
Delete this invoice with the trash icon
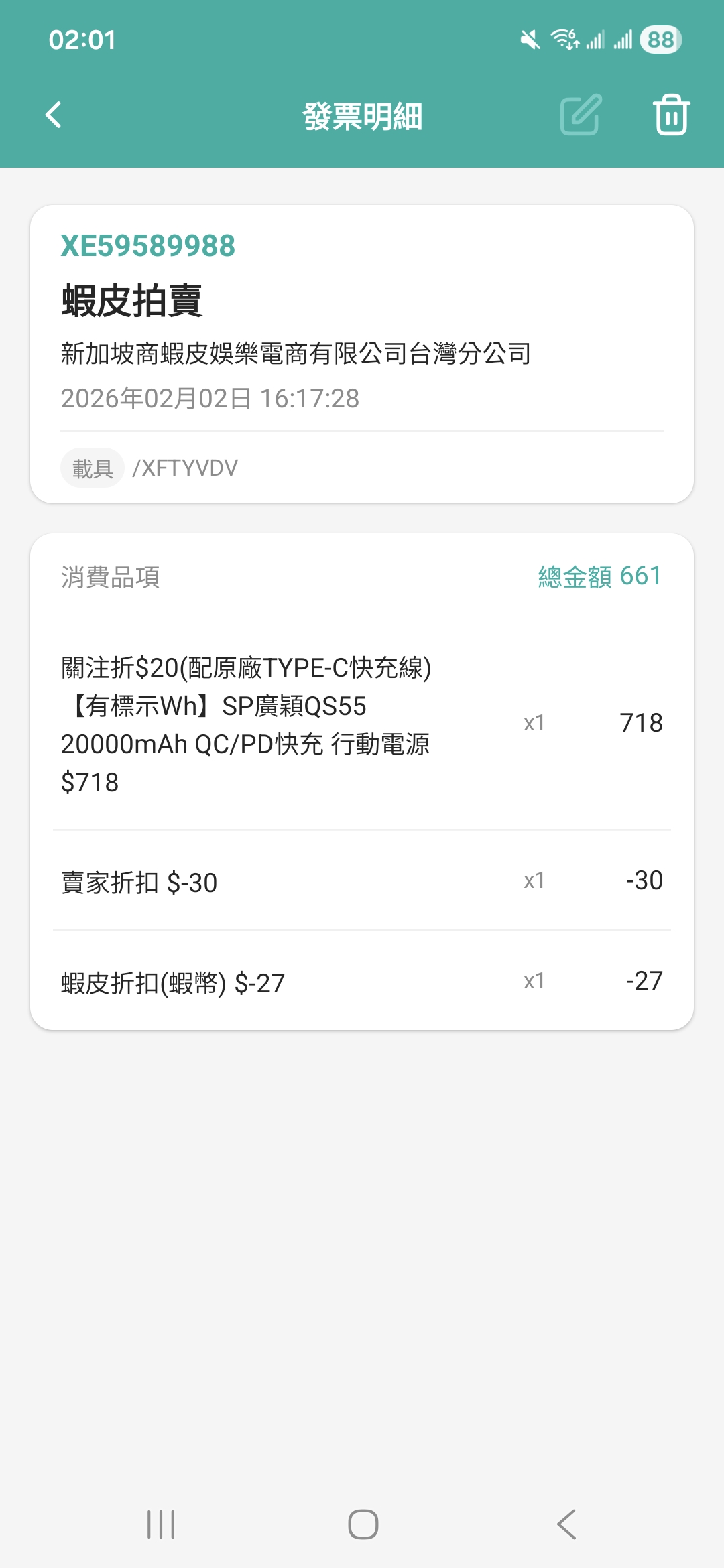coord(671,115)
